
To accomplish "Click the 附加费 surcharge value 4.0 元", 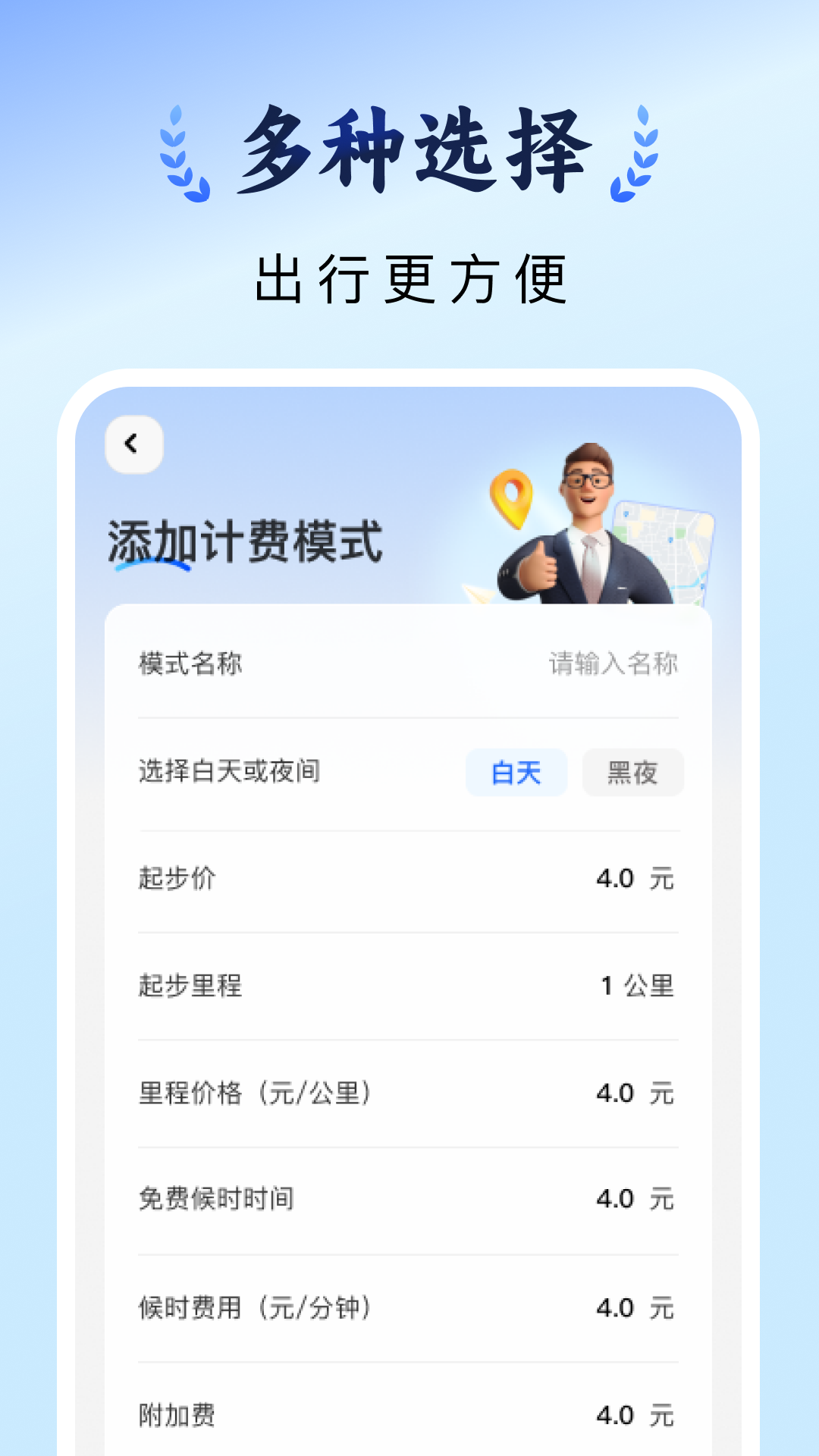I will tap(635, 1414).
